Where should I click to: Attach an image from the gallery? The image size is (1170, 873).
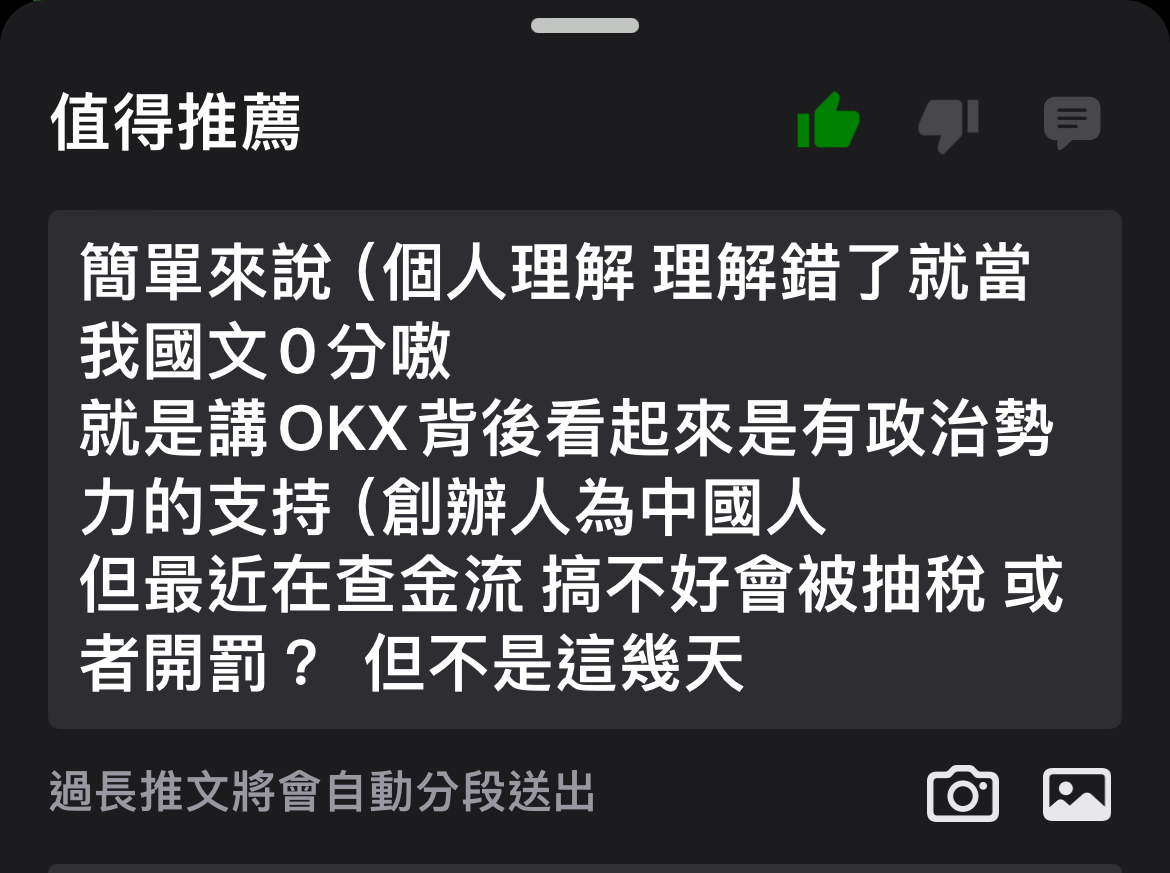coord(1076,794)
